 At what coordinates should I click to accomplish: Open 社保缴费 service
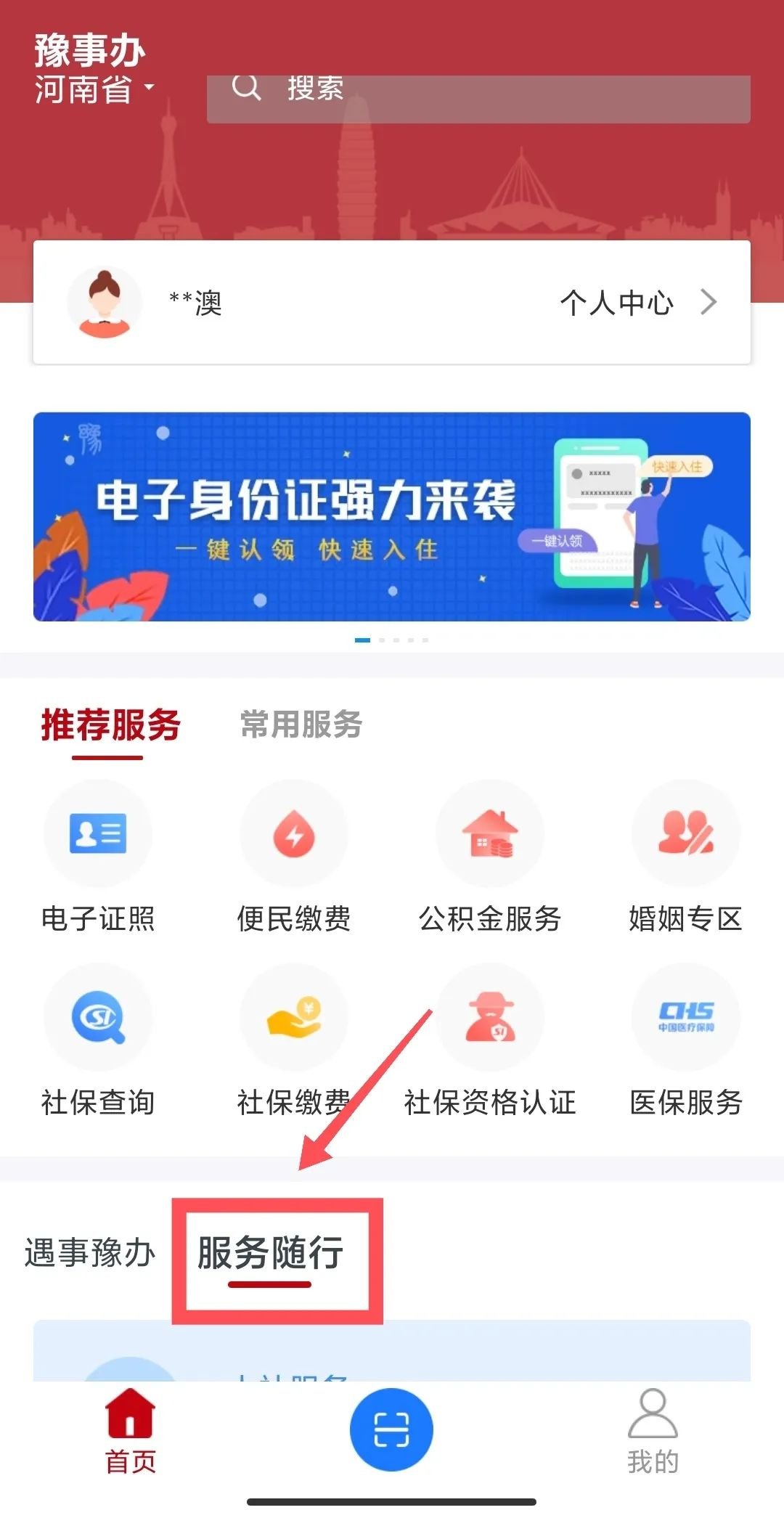294,1040
